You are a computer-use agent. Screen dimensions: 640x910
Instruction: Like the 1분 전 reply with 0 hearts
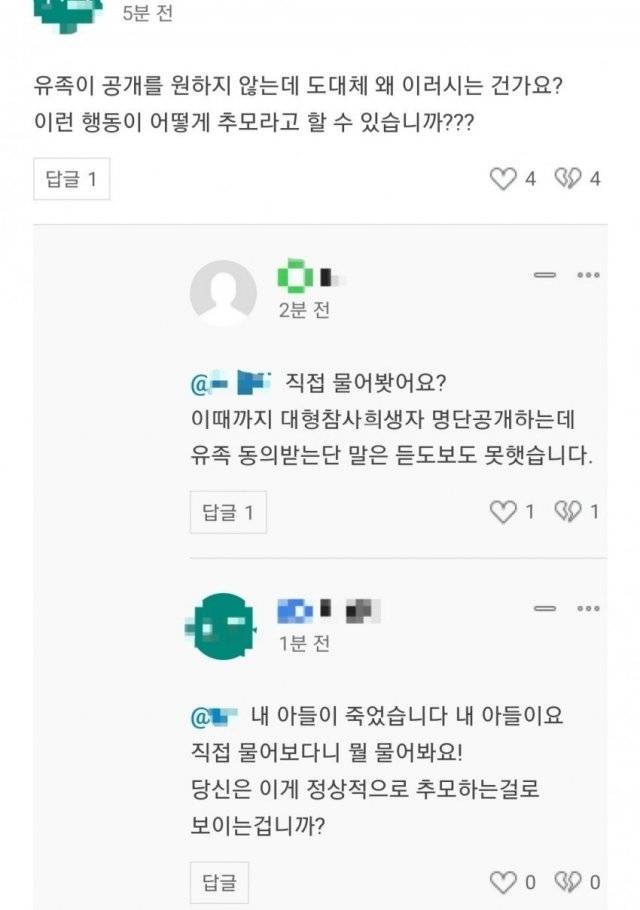502,882
